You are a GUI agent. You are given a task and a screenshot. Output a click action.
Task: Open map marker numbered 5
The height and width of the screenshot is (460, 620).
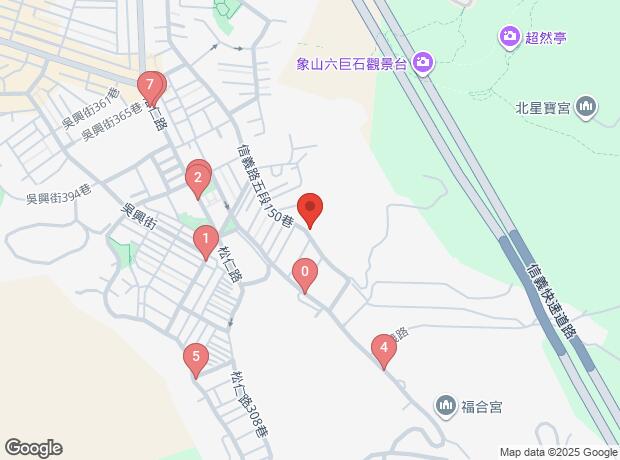click(x=196, y=357)
